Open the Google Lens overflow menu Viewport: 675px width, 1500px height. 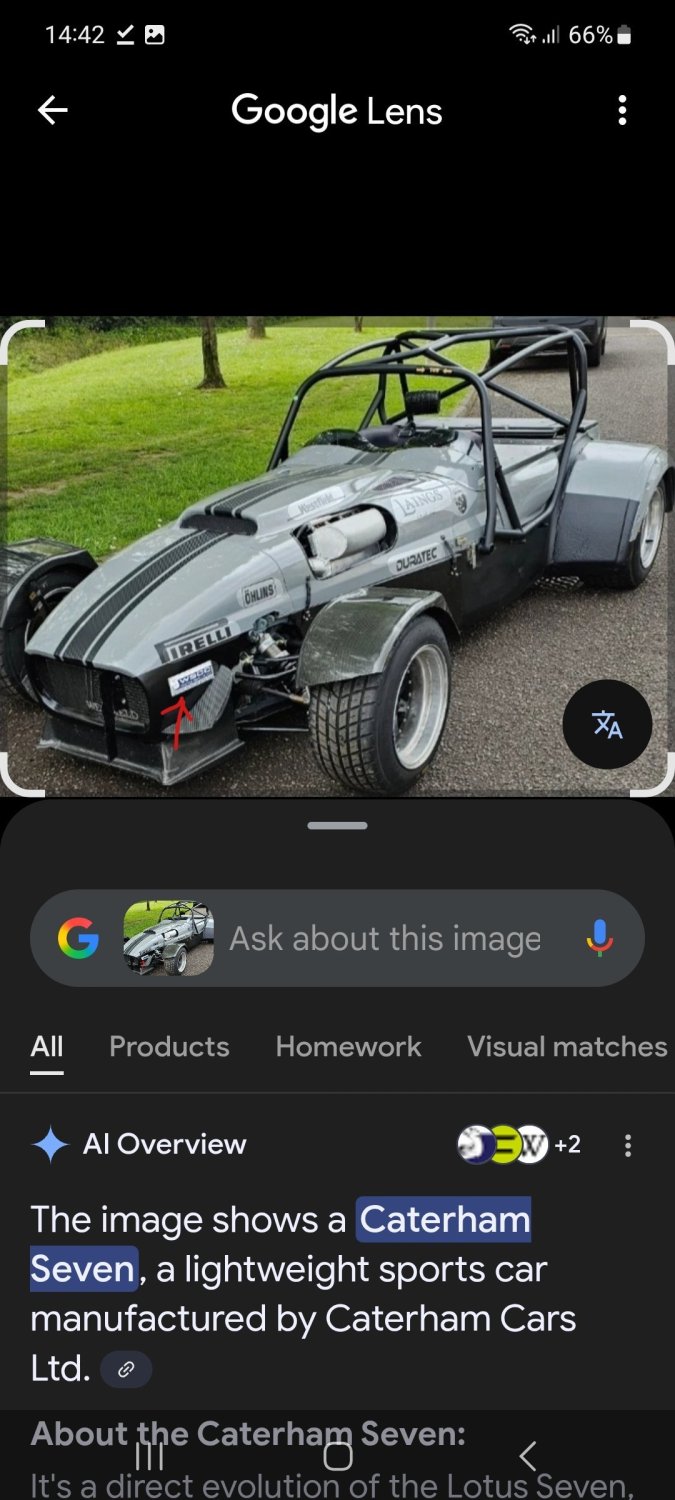point(622,110)
